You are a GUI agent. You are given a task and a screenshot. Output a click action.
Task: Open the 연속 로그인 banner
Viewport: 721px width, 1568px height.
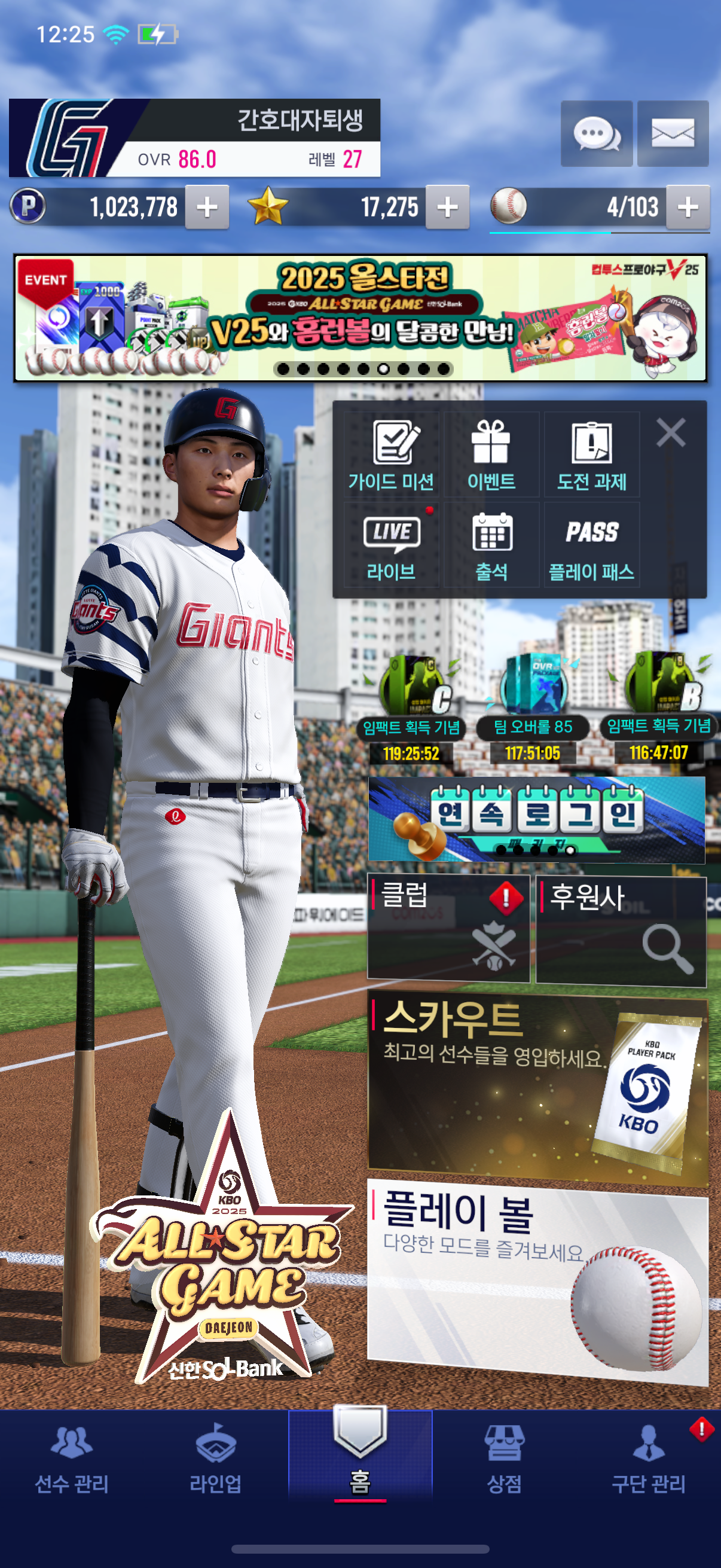click(536, 819)
